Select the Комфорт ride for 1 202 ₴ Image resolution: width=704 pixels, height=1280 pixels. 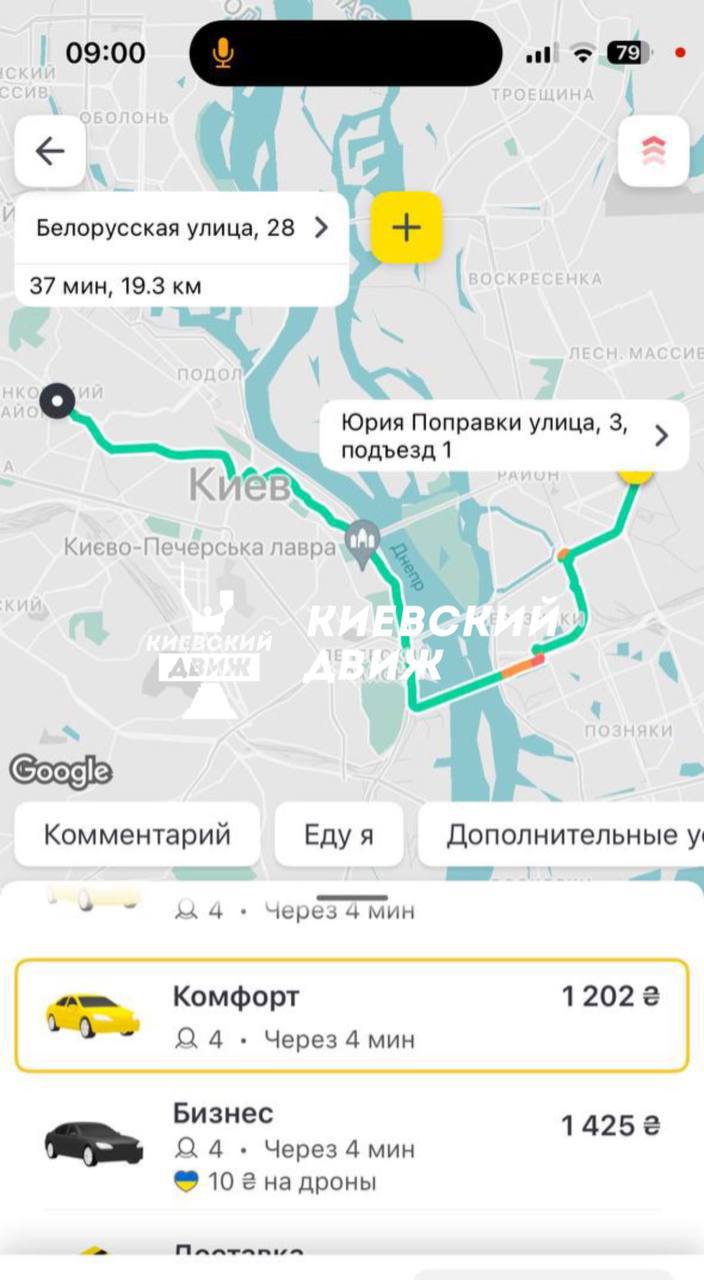pyautogui.click(x=352, y=1015)
